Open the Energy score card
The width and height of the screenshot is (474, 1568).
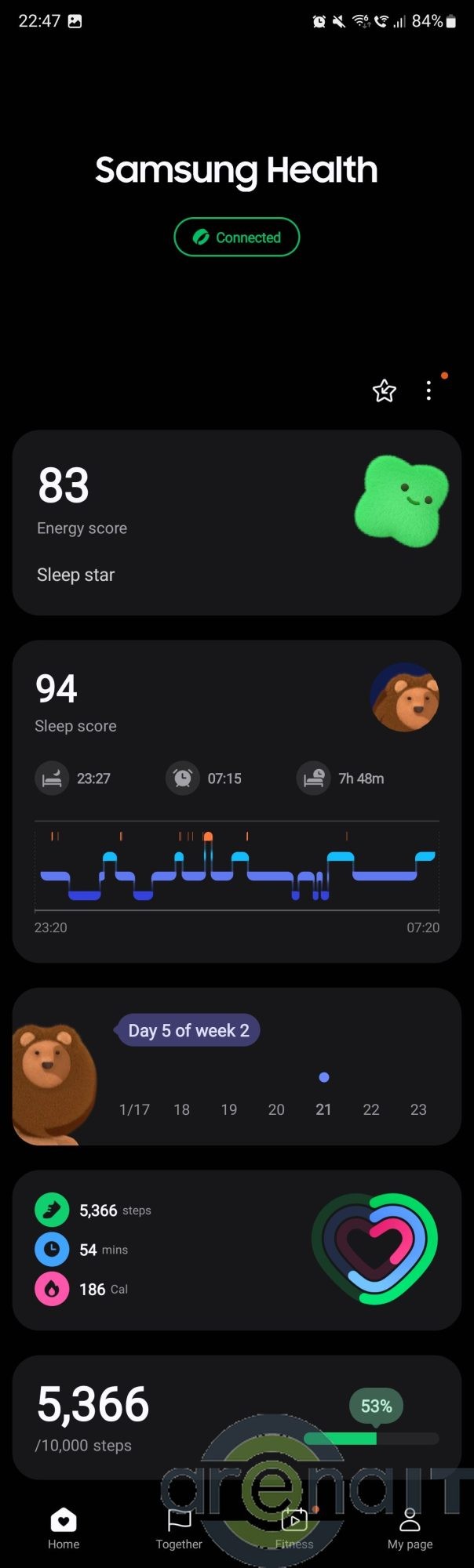click(235, 522)
